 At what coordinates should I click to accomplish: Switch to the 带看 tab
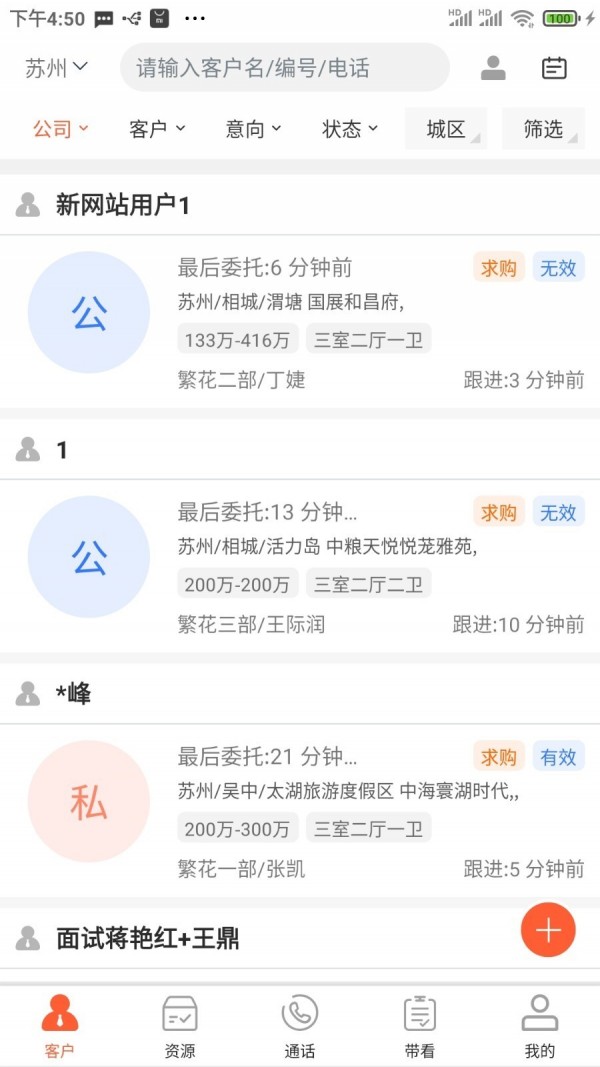click(420, 1026)
